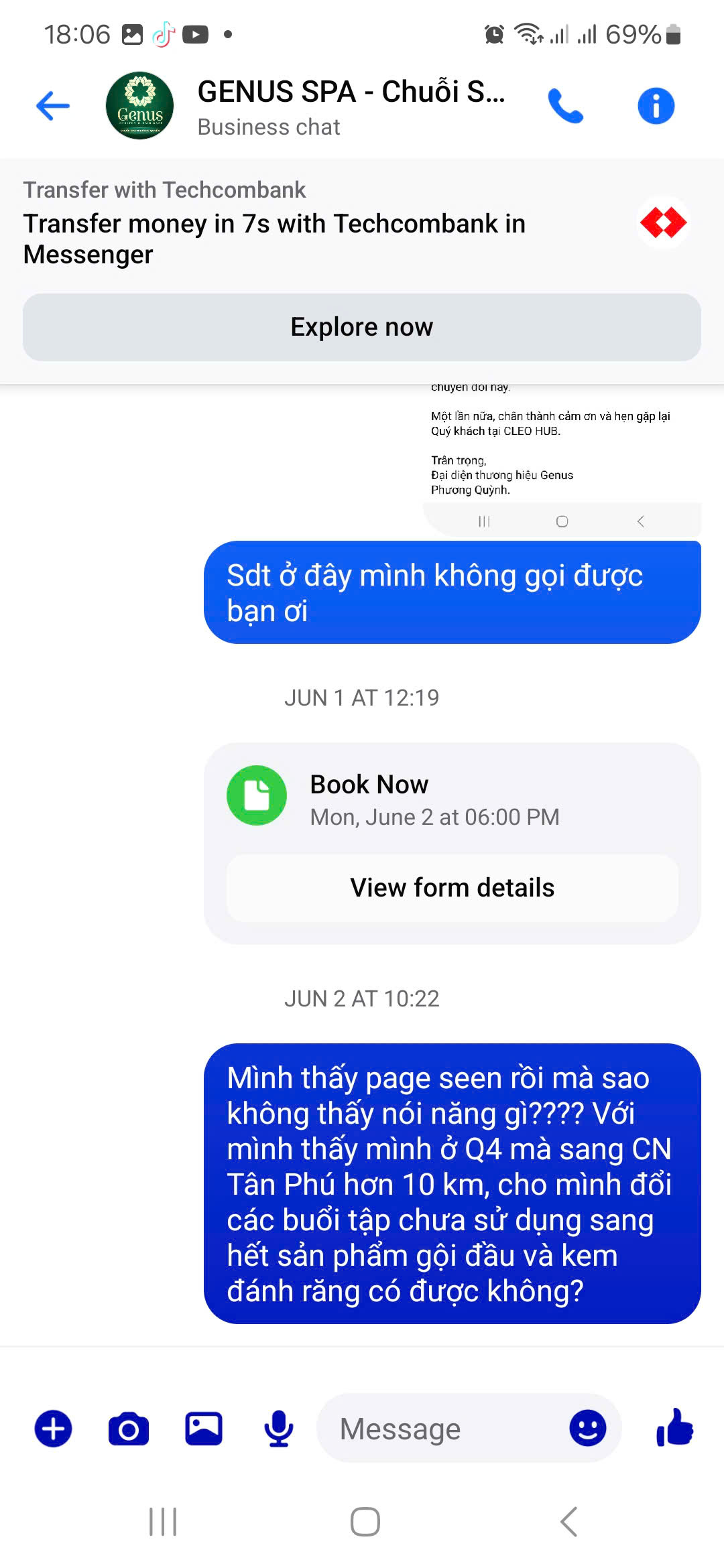Launch the camera to take a photo
Viewport: 724px width, 1568px height.
pyautogui.click(x=129, y=1429)
